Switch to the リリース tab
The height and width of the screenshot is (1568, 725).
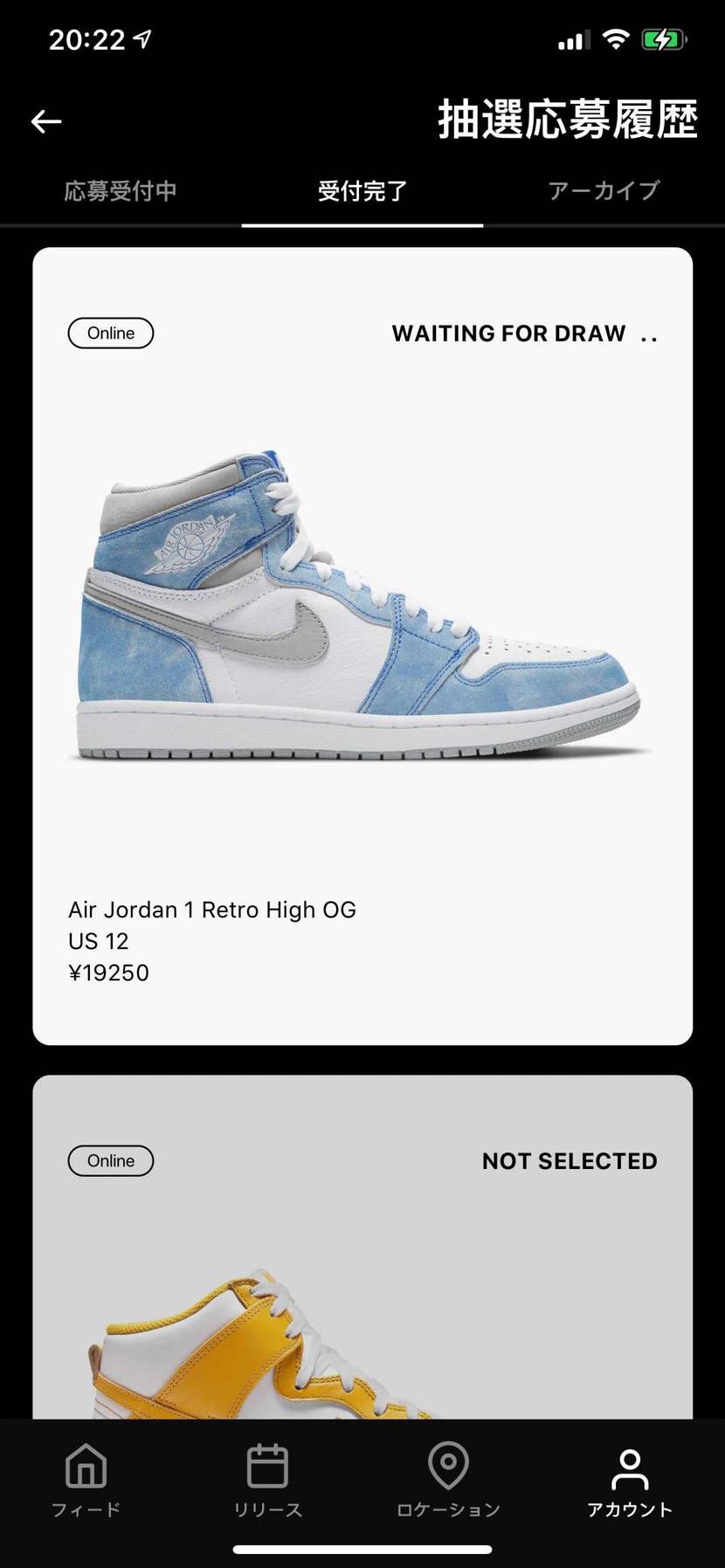[x=267, y=1481]
